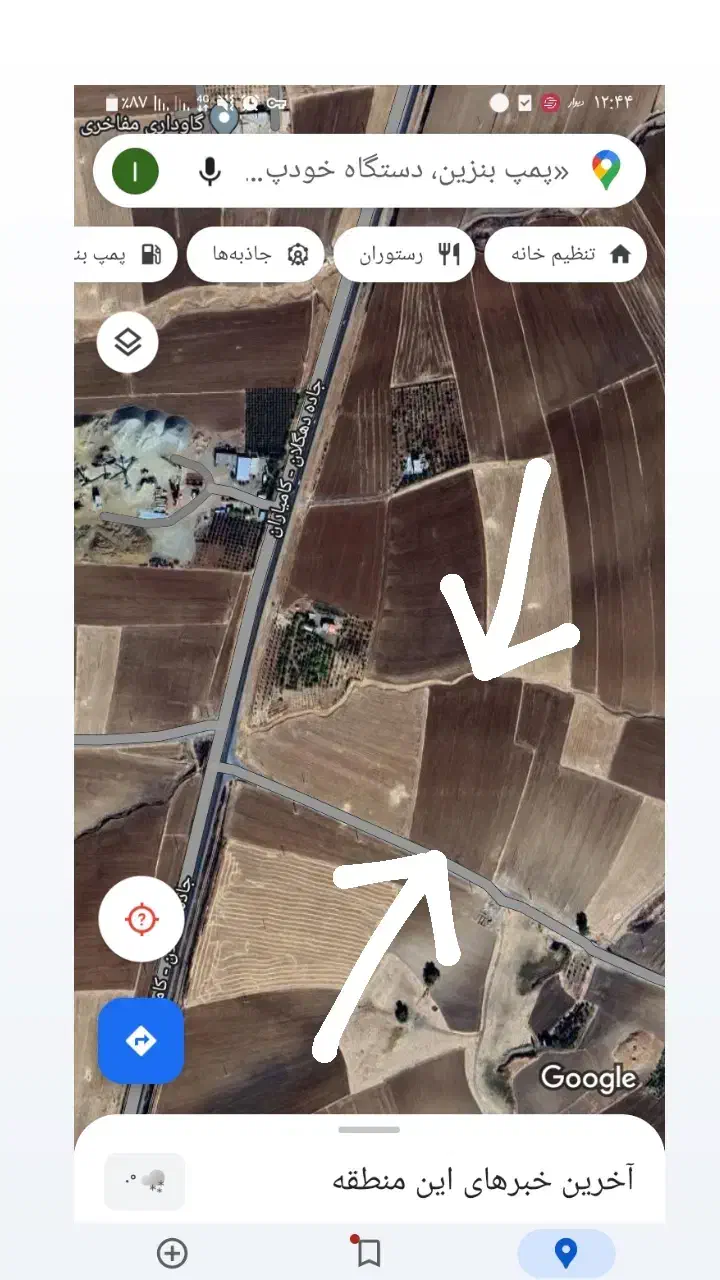Center the map on my location

[141, 919]
